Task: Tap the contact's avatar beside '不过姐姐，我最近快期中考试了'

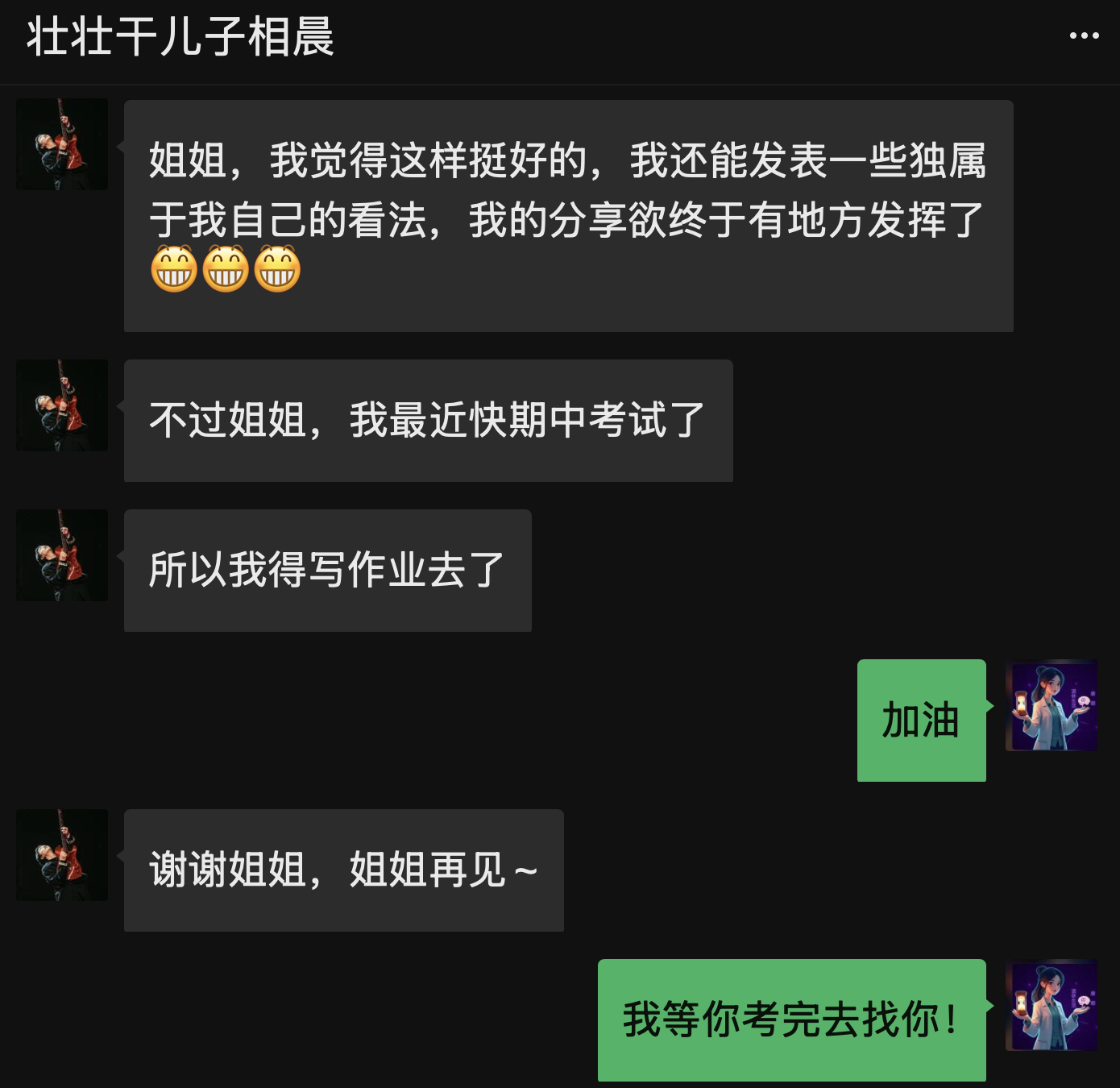Action: [x=62, y=405]
